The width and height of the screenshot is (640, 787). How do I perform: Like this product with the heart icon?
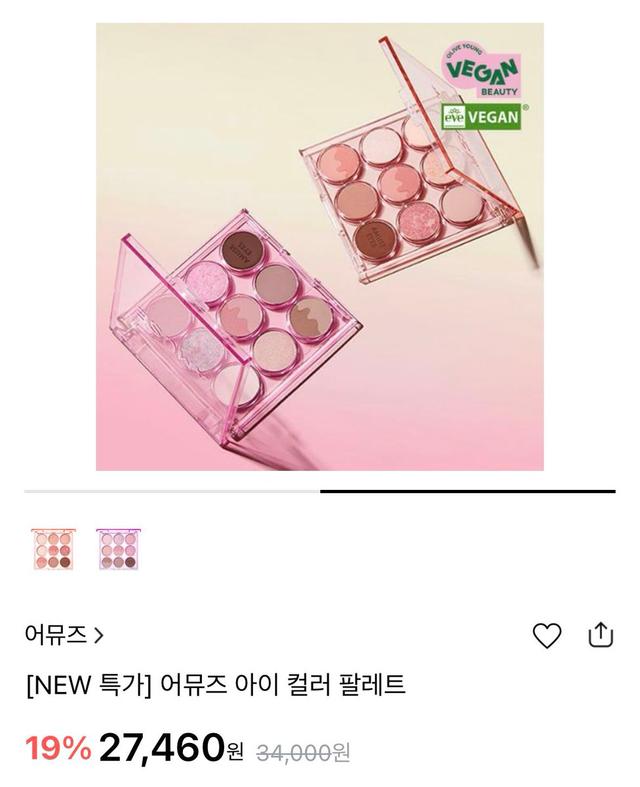(x=546, y=635)
